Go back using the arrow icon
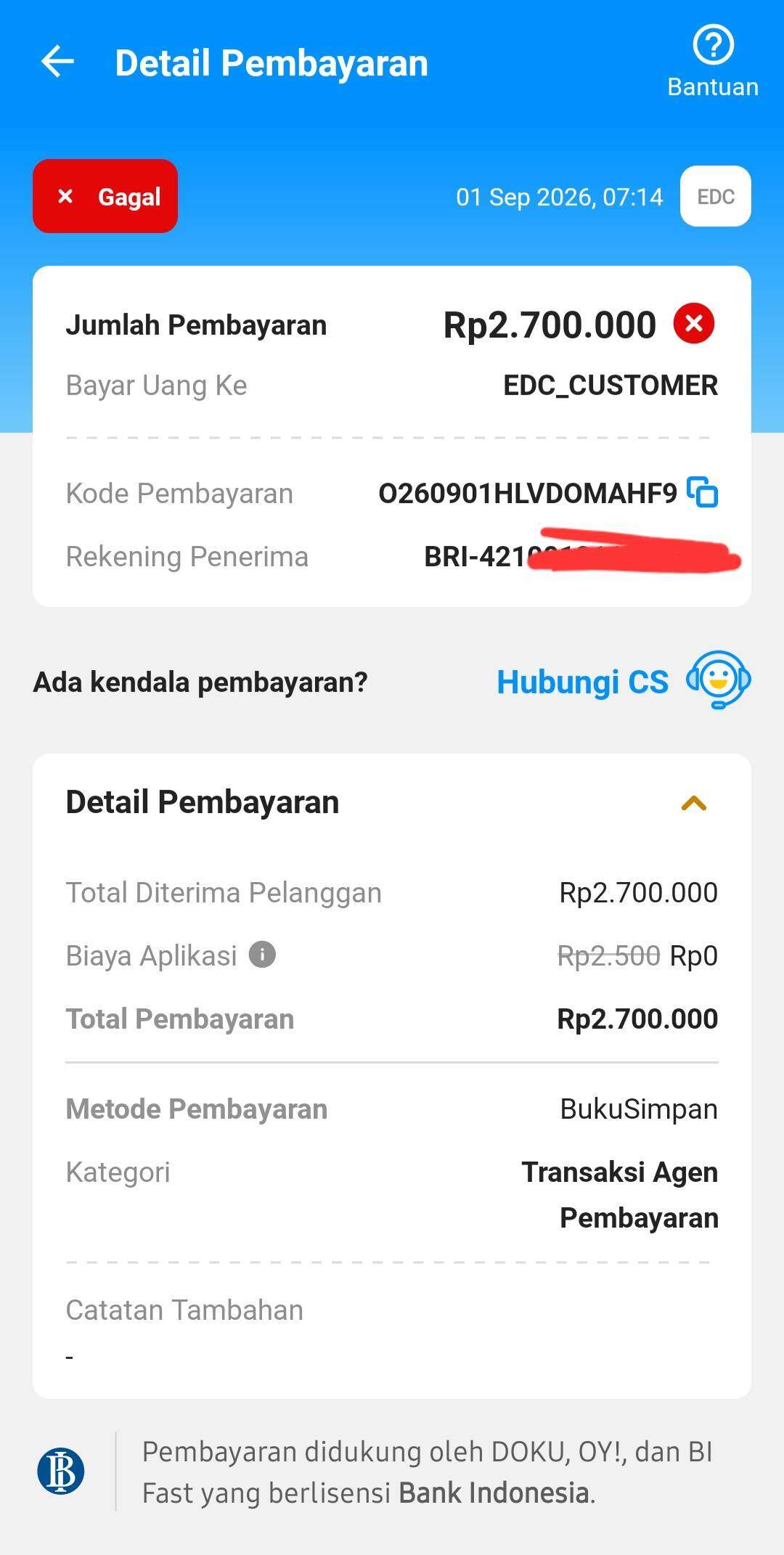The width and height of the screenshot is (784, 1555). 57,62
